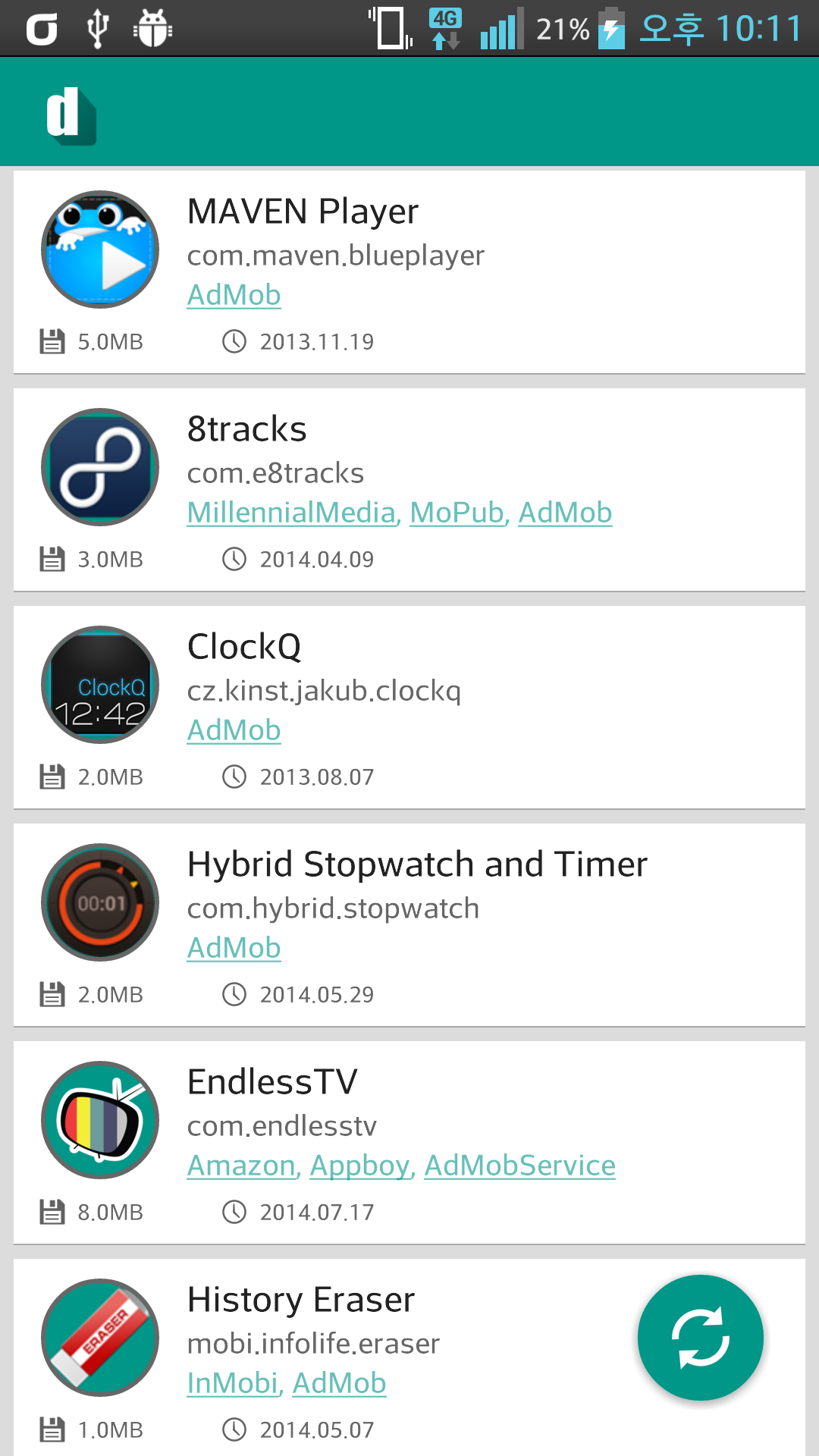Open the EndlessTV app entry
Image resolution: width=819 pixels, height=1456 pixels.
409,1143
